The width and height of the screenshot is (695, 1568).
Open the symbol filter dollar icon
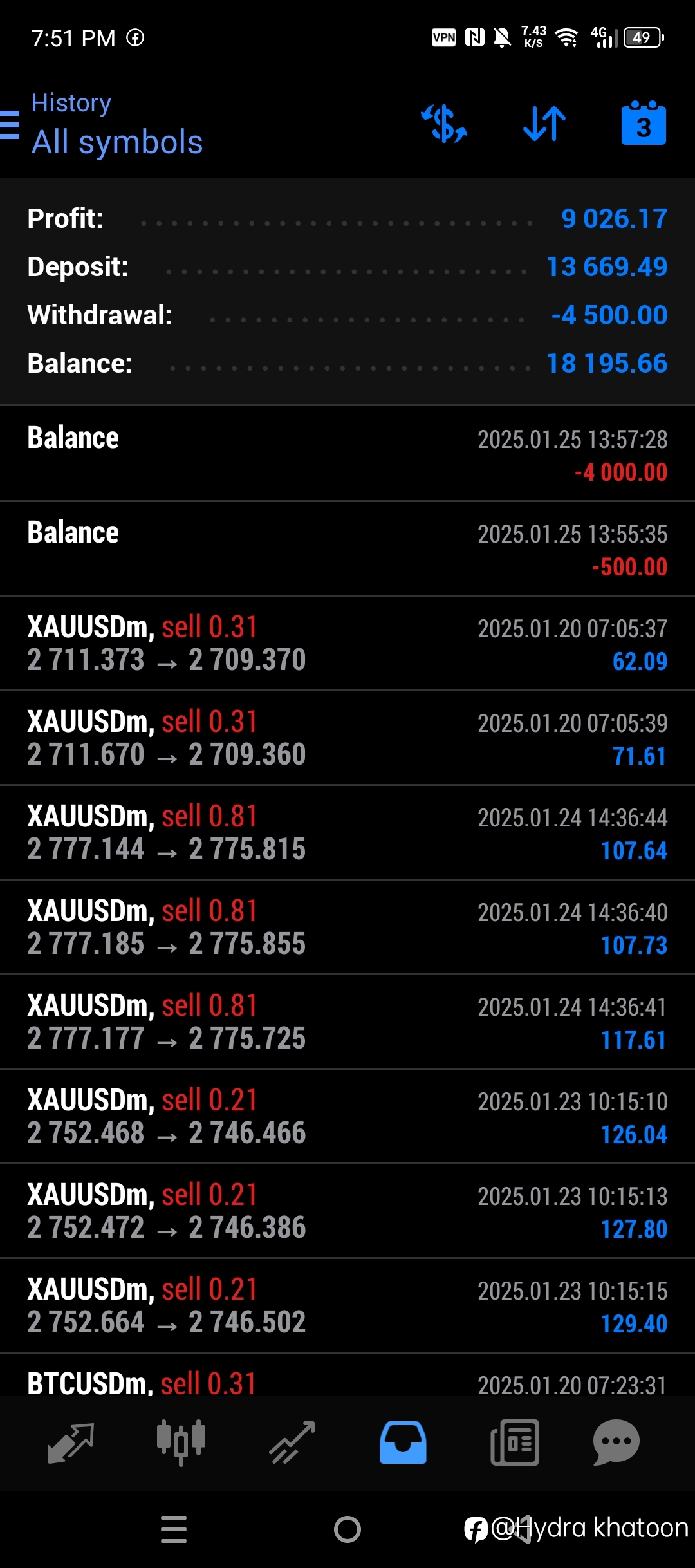444,124
